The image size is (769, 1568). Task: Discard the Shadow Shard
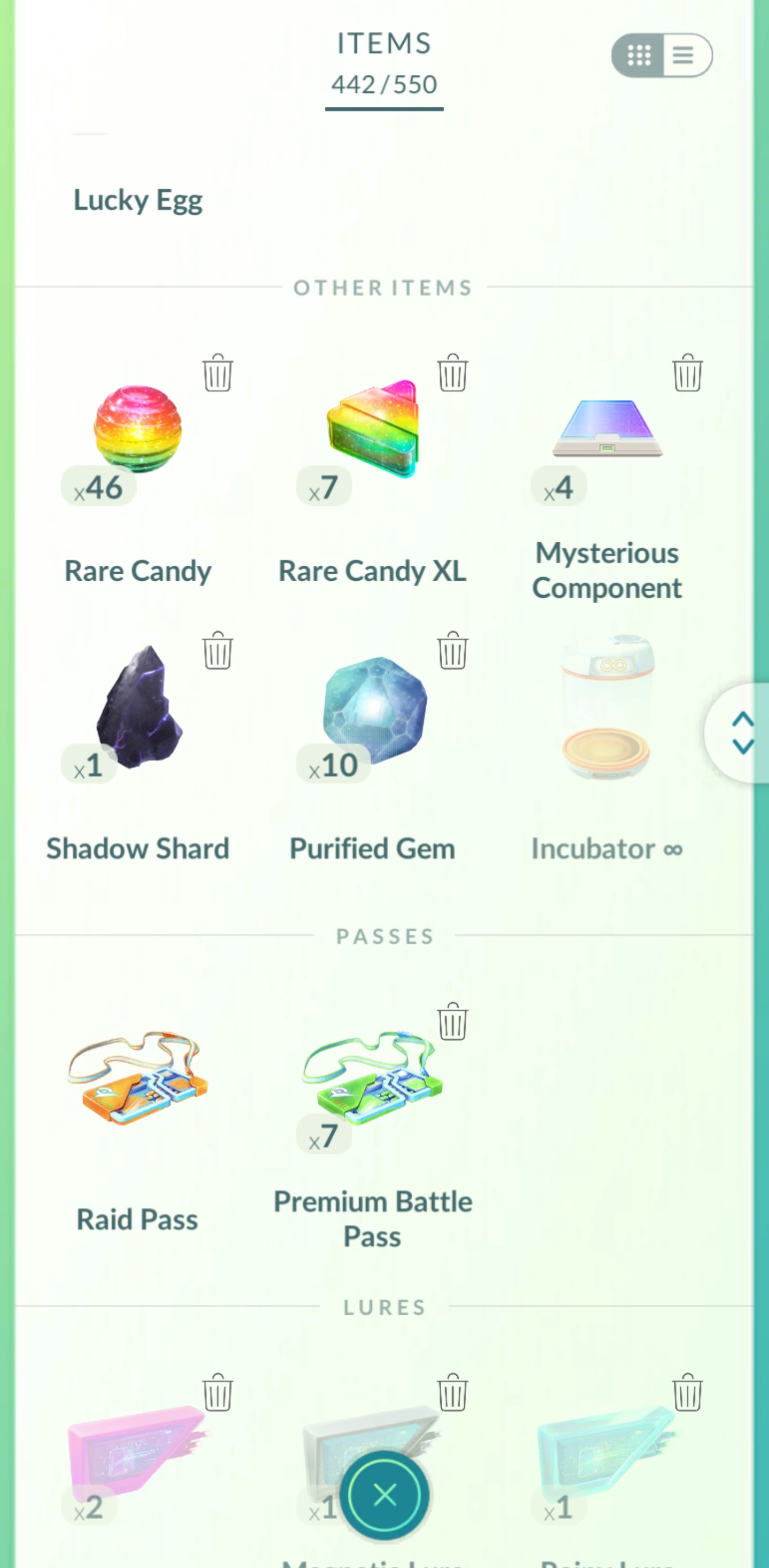[217, 651]
